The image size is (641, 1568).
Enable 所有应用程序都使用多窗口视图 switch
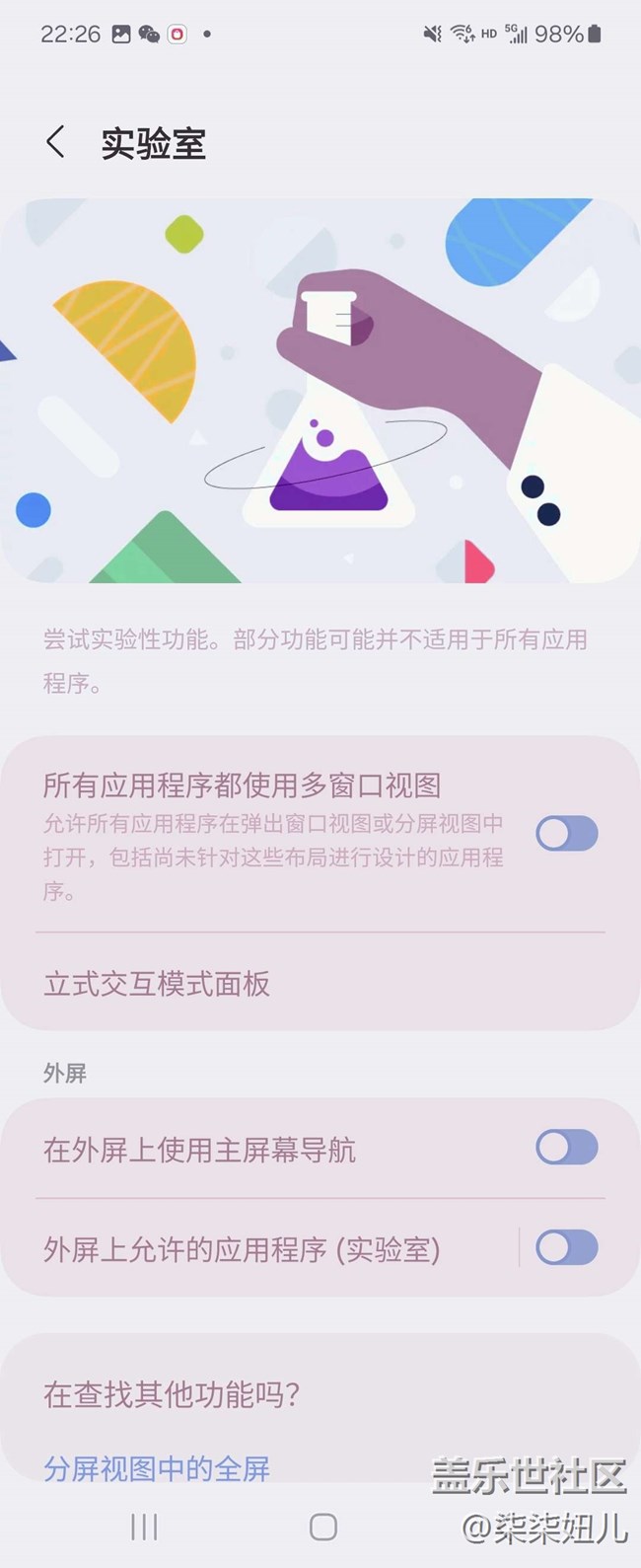(566, 834)
